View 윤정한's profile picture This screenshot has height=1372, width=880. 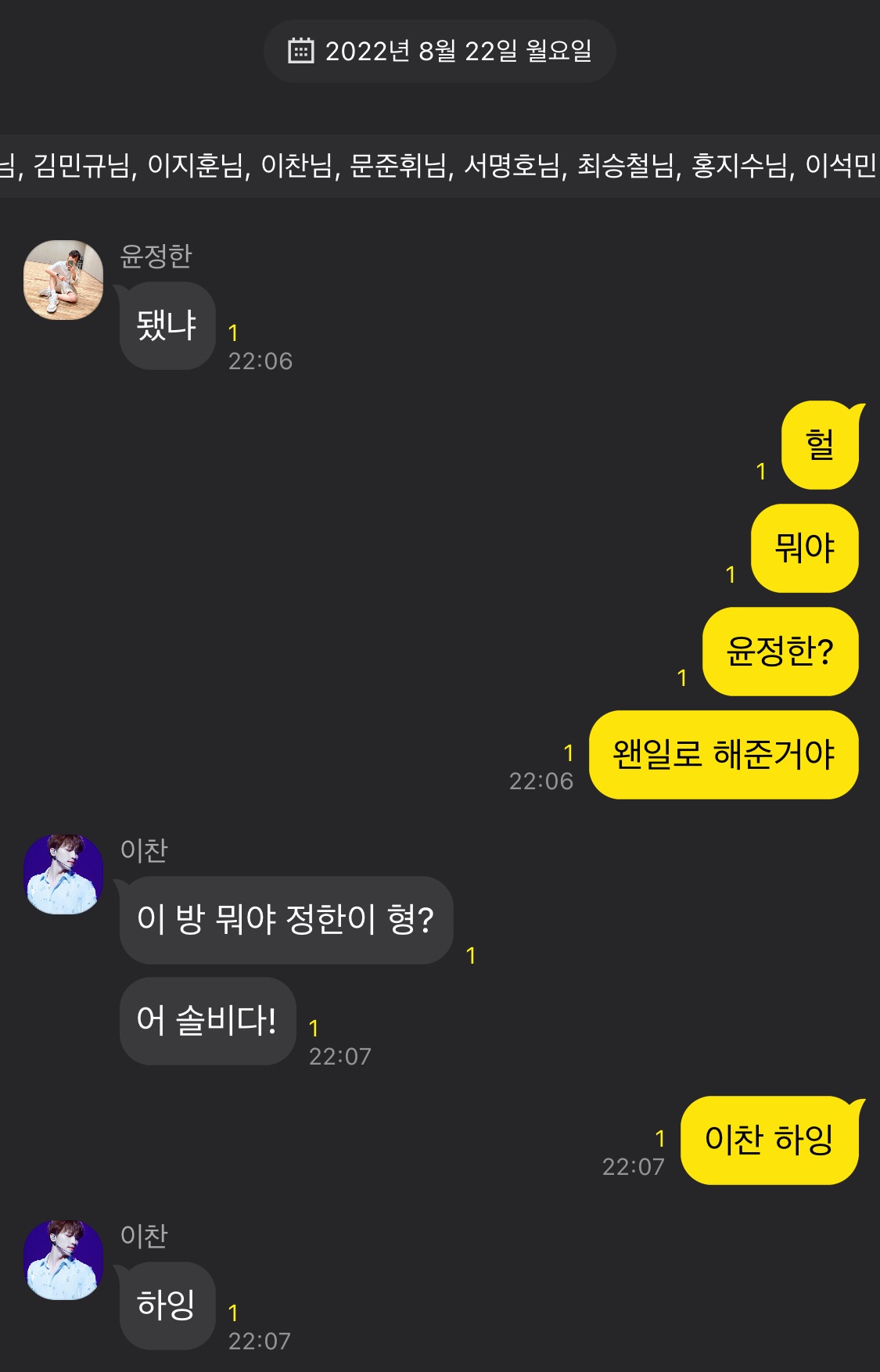coord(63,280)
